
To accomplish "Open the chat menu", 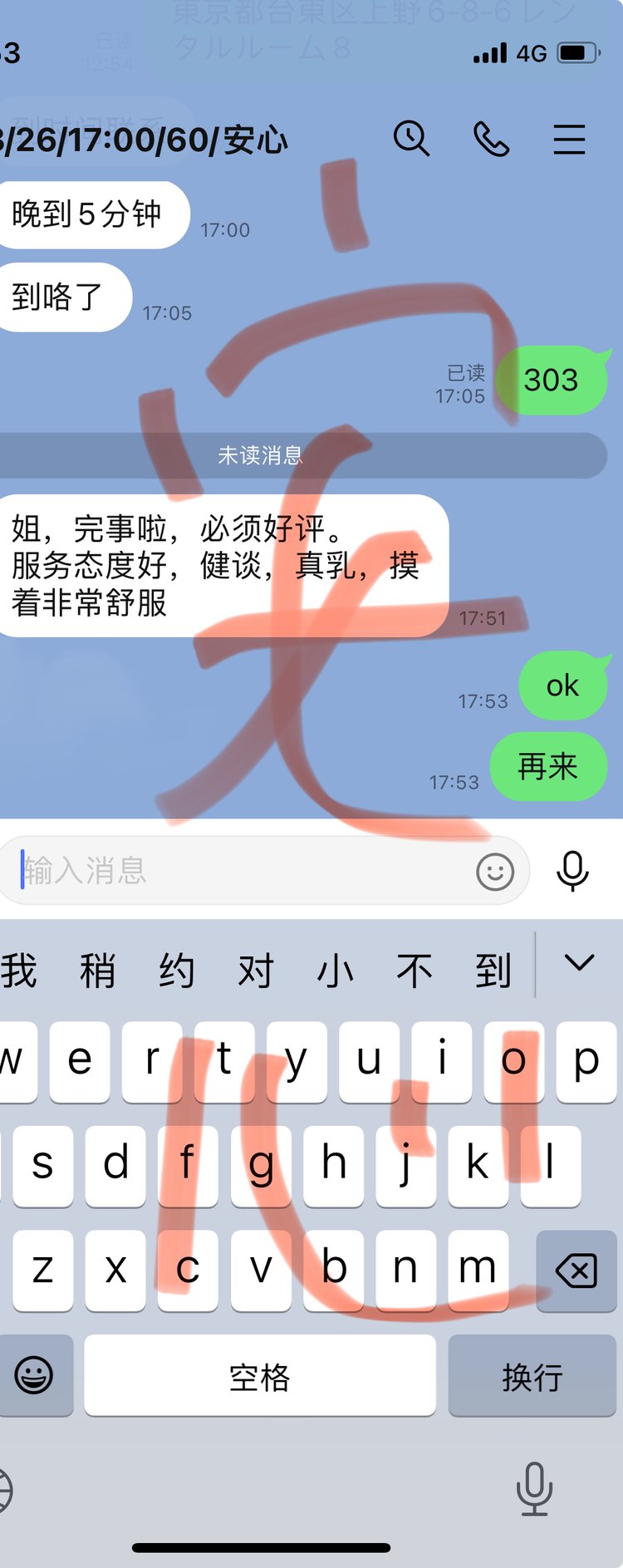I will tap(570, 139).
